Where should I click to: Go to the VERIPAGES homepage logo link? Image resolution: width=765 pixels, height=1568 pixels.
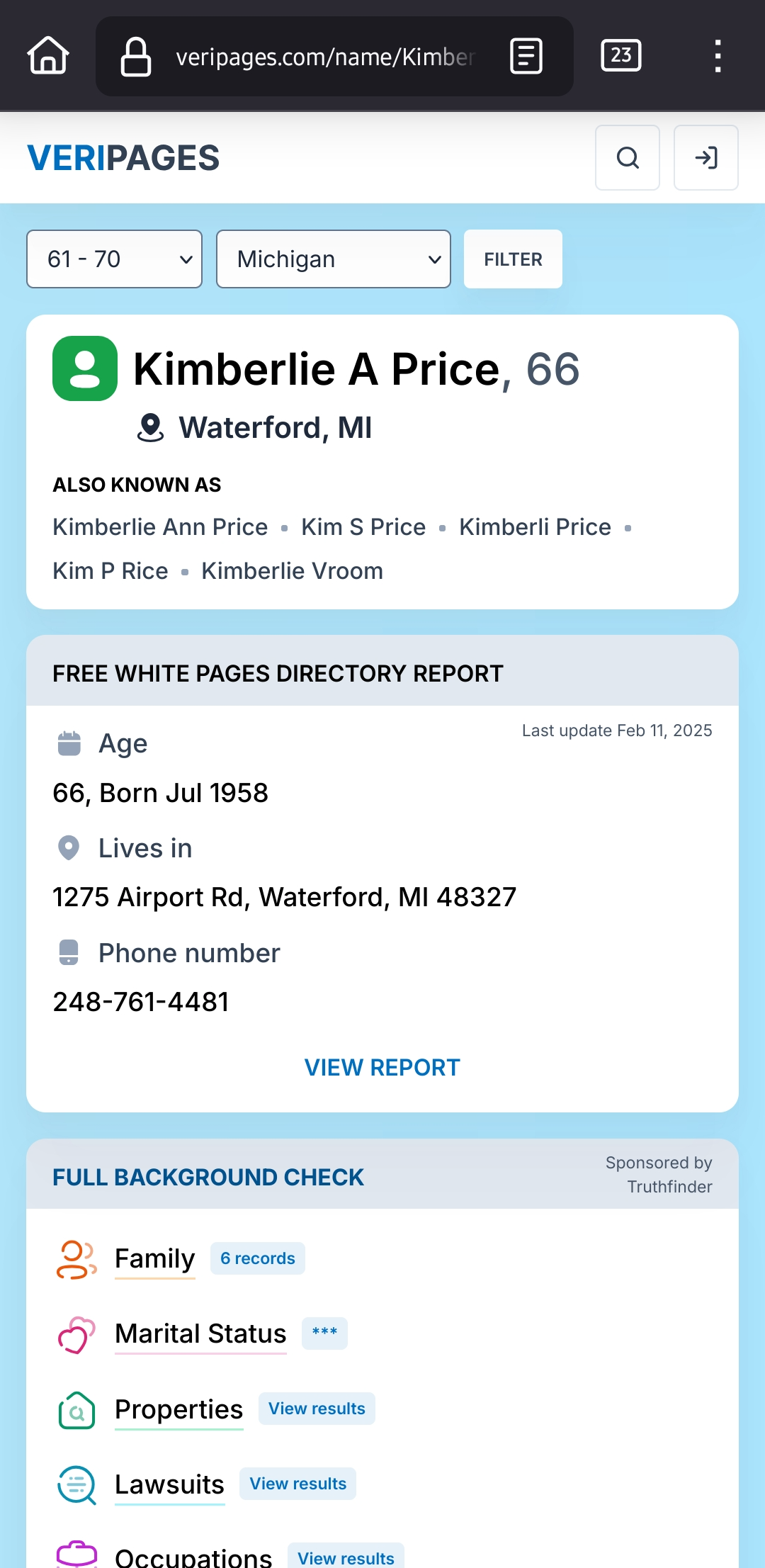click(x=123, y=158)
